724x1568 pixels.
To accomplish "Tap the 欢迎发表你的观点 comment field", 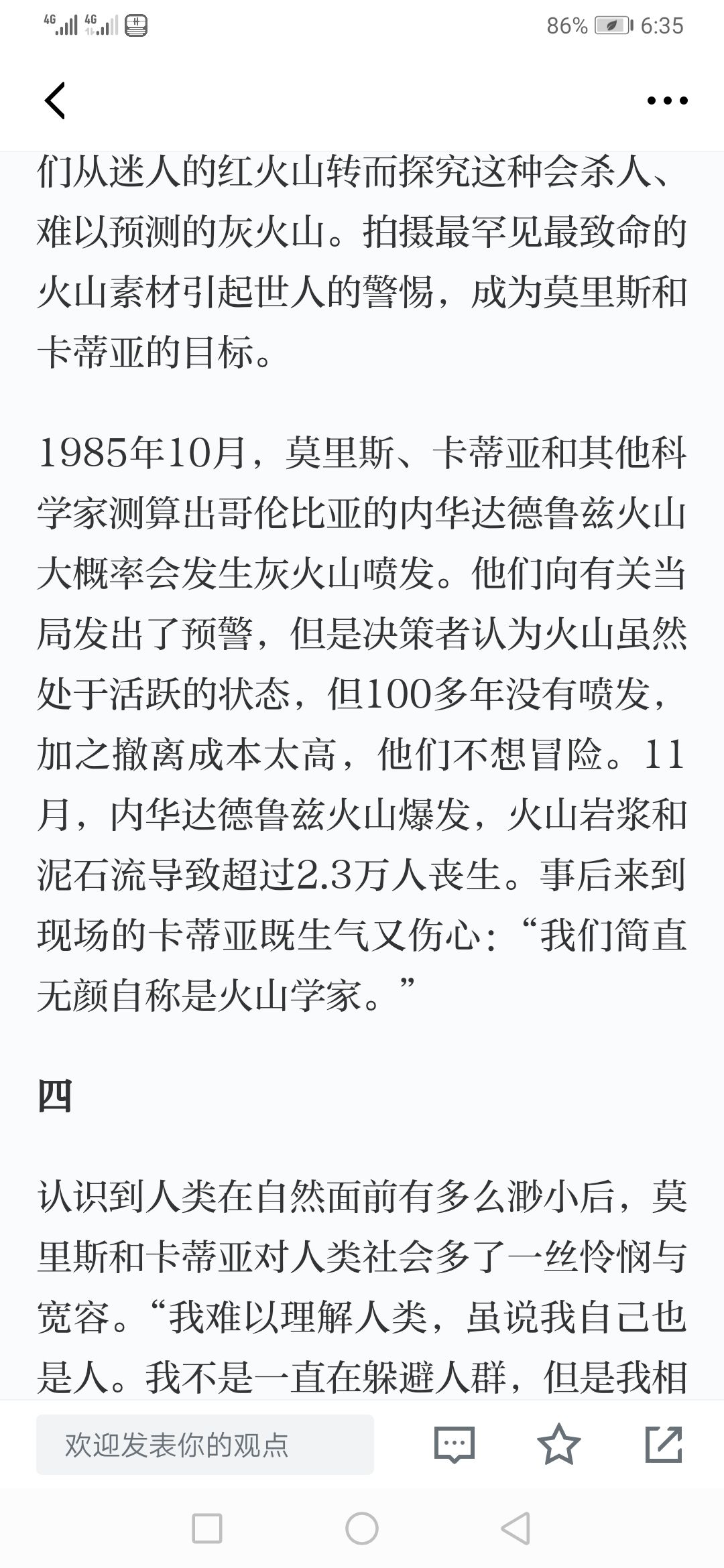I will click(x=205, y=1445).
